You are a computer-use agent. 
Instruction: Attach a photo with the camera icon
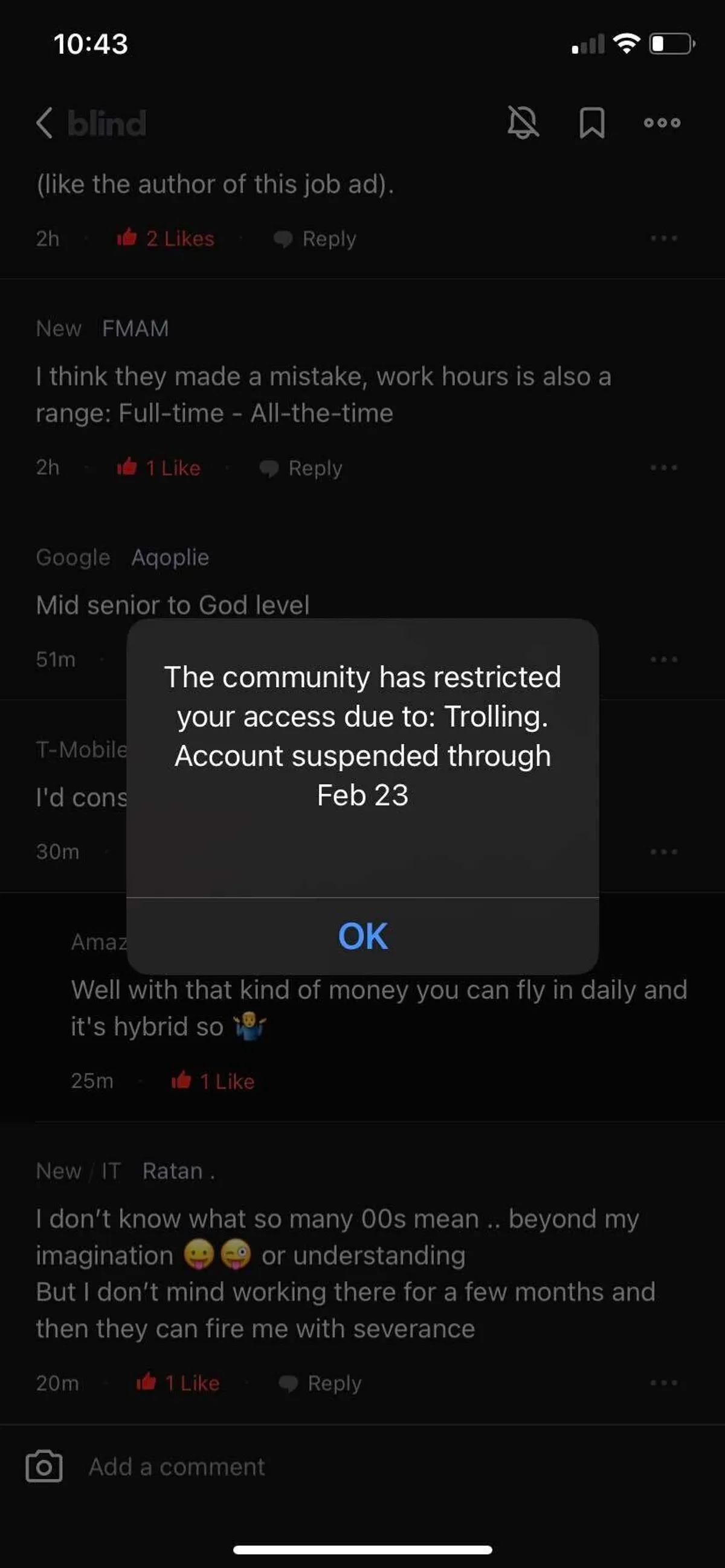[x=44, y=1467]
